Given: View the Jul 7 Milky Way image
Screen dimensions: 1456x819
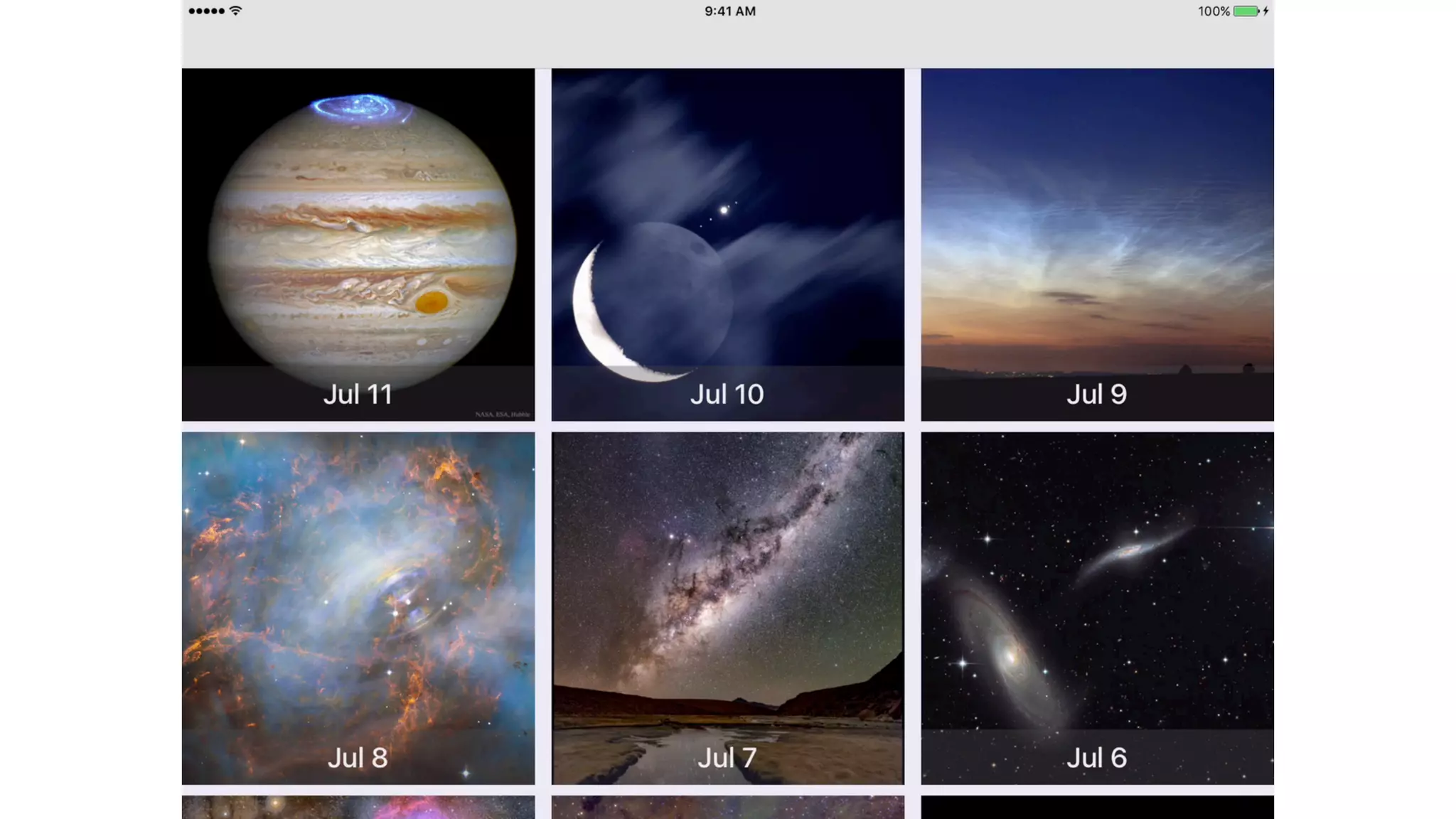Looking at the screenshot, I should coord(728,609).
